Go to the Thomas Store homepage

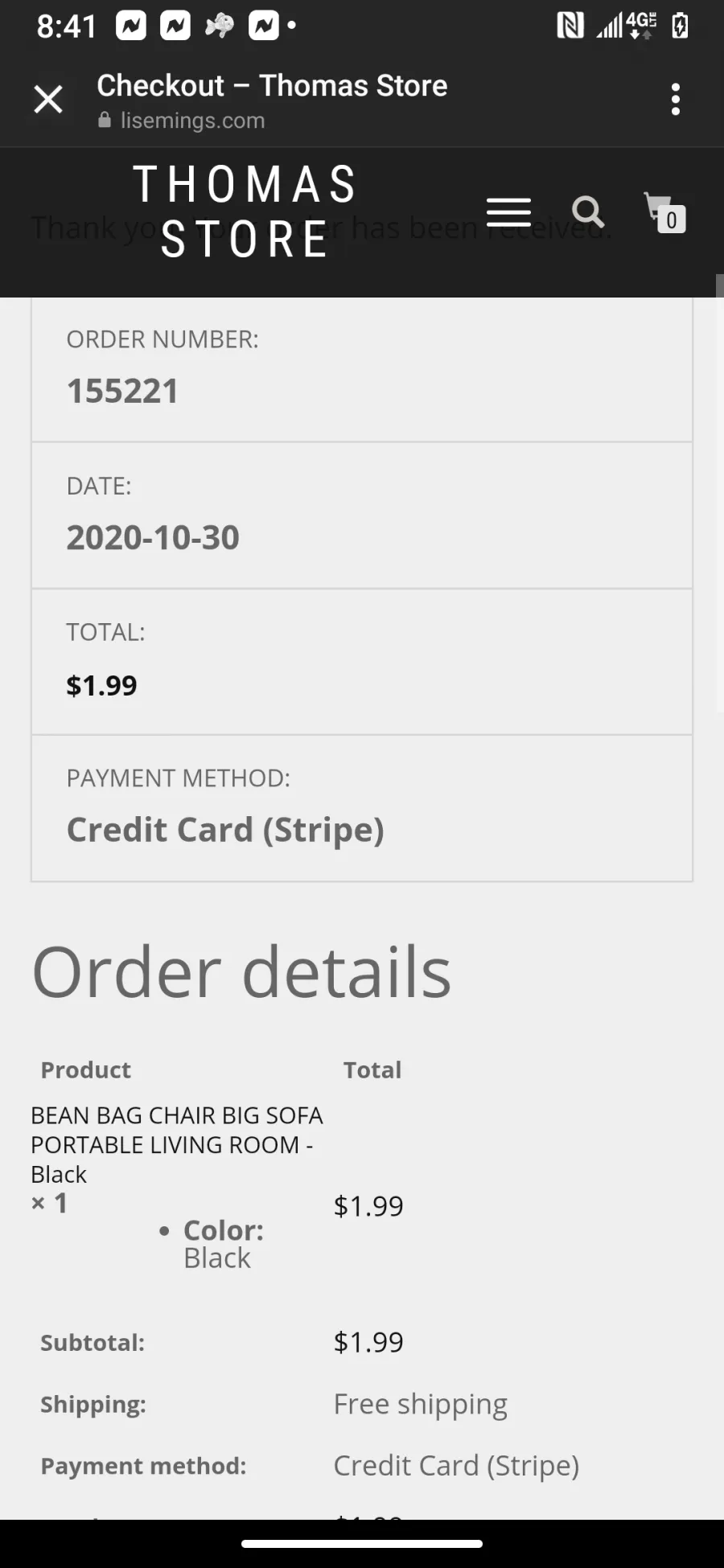pos(245,212)
